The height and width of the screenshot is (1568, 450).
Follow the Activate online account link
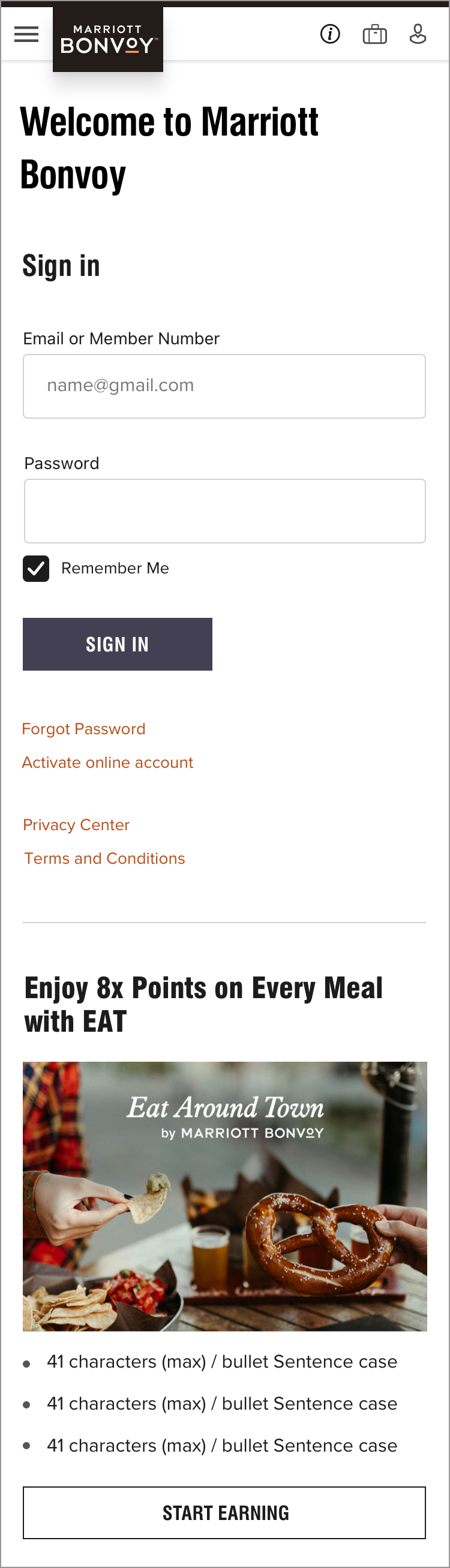(x=107, y=762)
